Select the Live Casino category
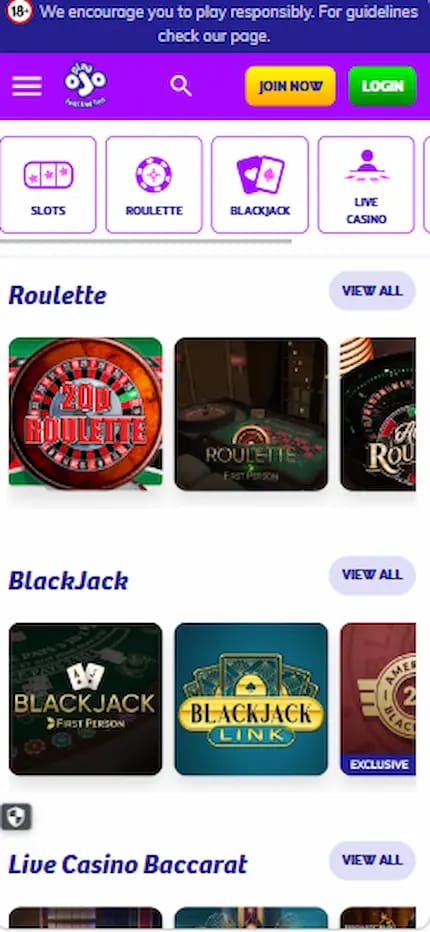 point(366,185)
